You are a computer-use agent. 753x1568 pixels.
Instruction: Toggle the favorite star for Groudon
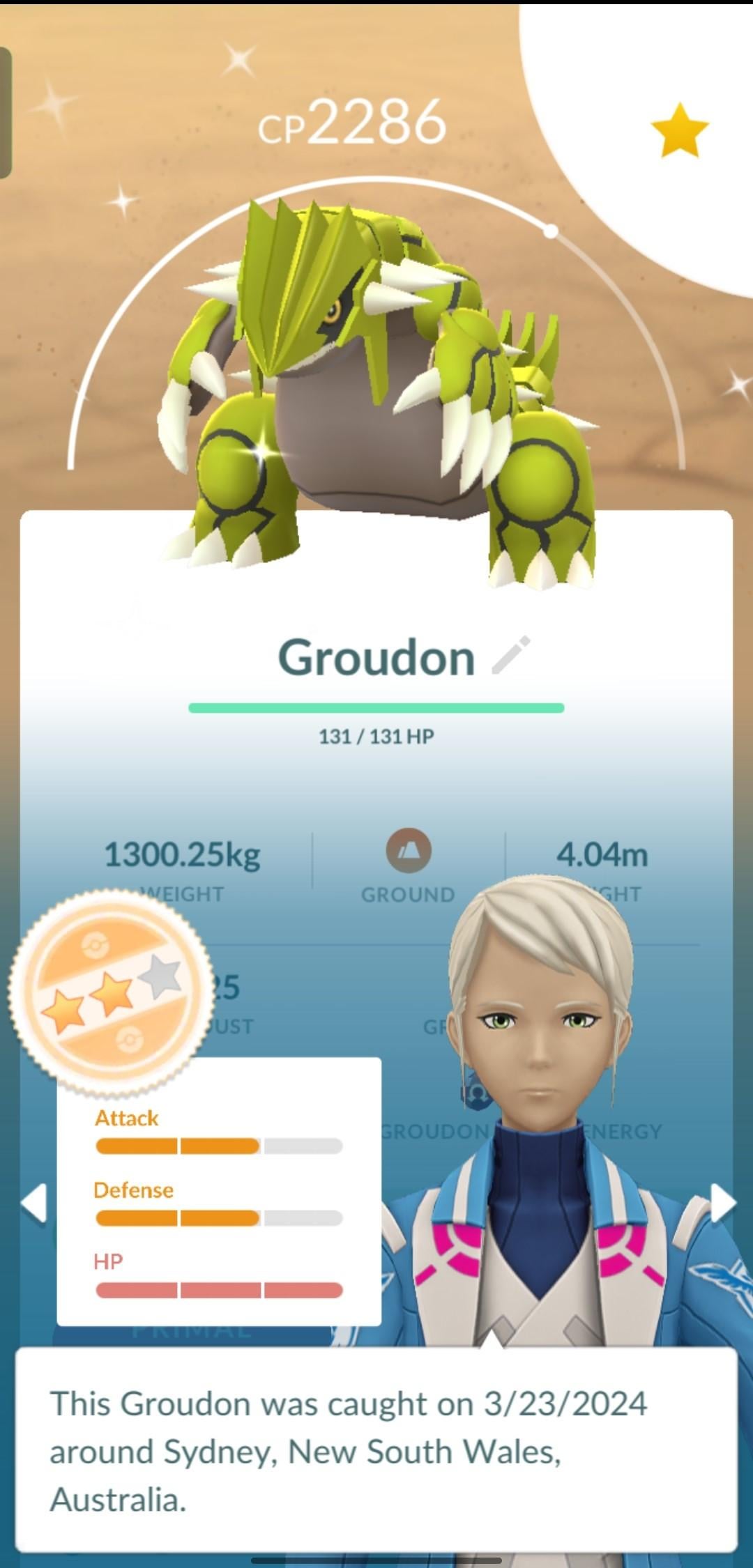click(x=679, y=130)
